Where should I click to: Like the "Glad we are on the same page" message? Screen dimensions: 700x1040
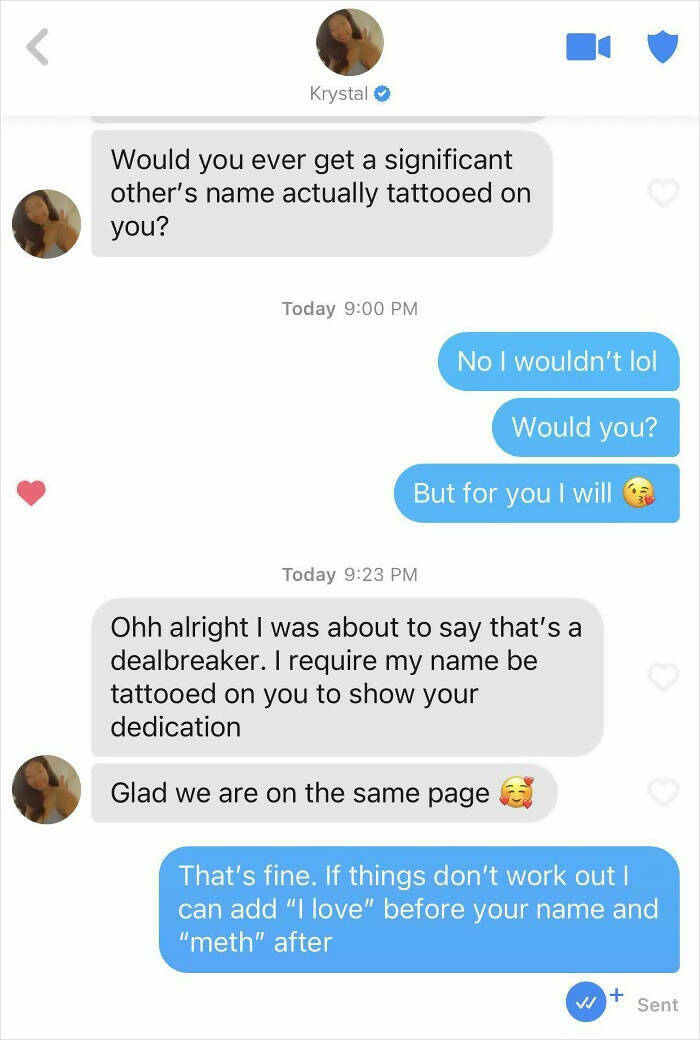663,792
